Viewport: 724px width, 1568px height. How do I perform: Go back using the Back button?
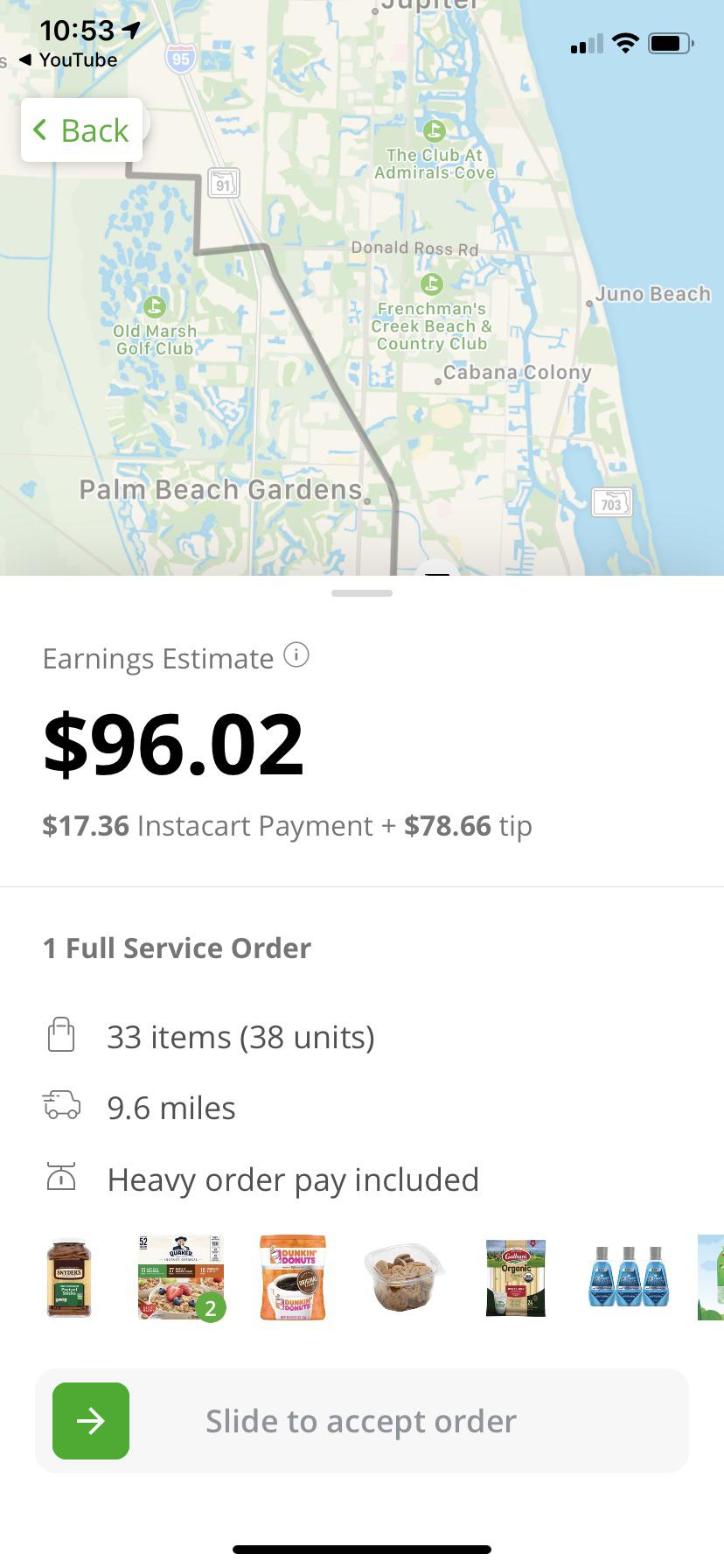[x=81, y=130]
